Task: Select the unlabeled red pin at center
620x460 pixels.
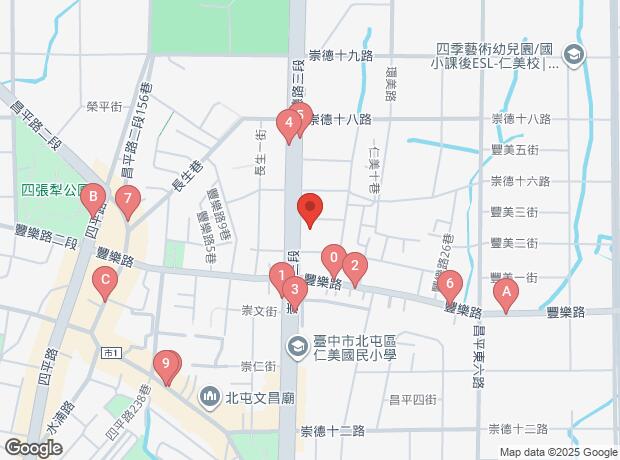Action: point(310,208)
